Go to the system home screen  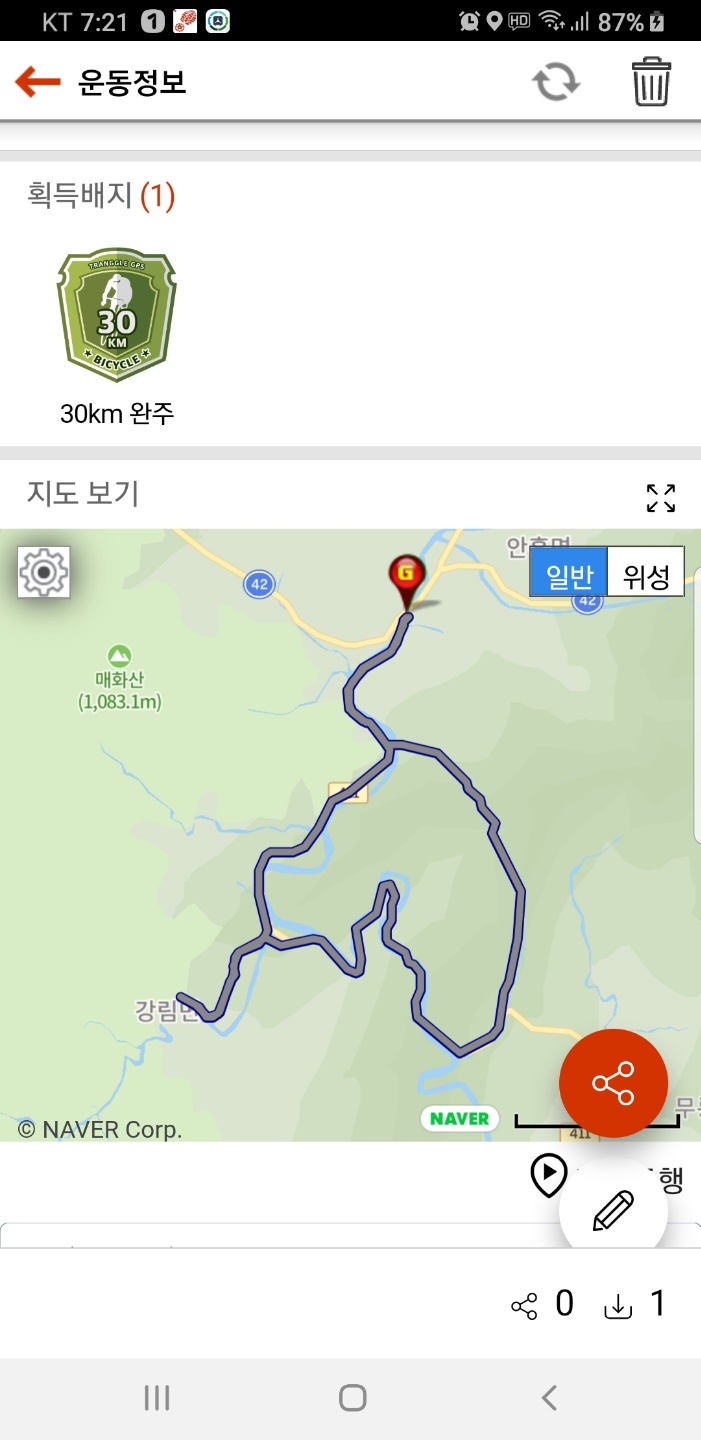352,1397
